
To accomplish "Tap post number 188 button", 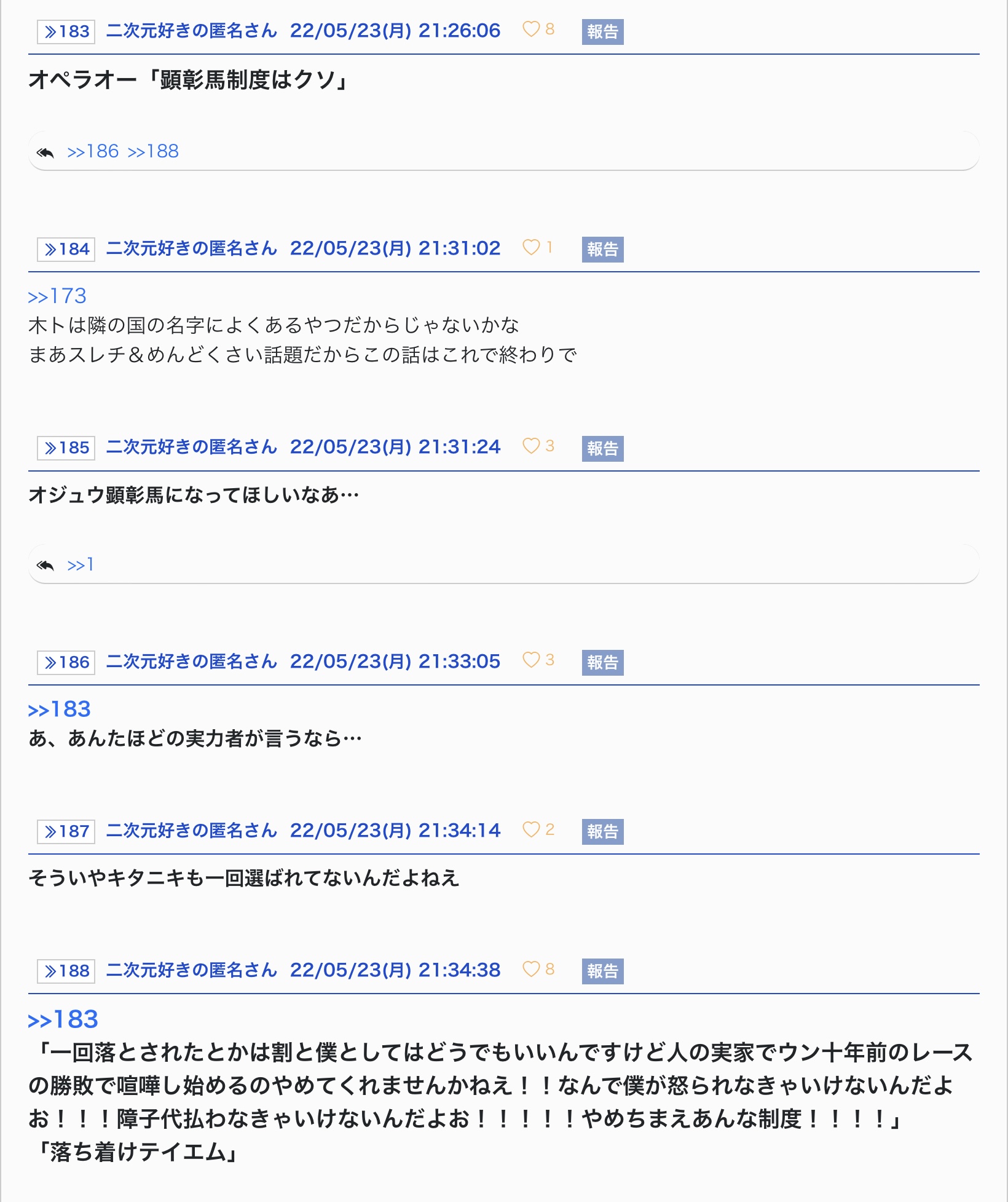I will [x=66, y=971].
